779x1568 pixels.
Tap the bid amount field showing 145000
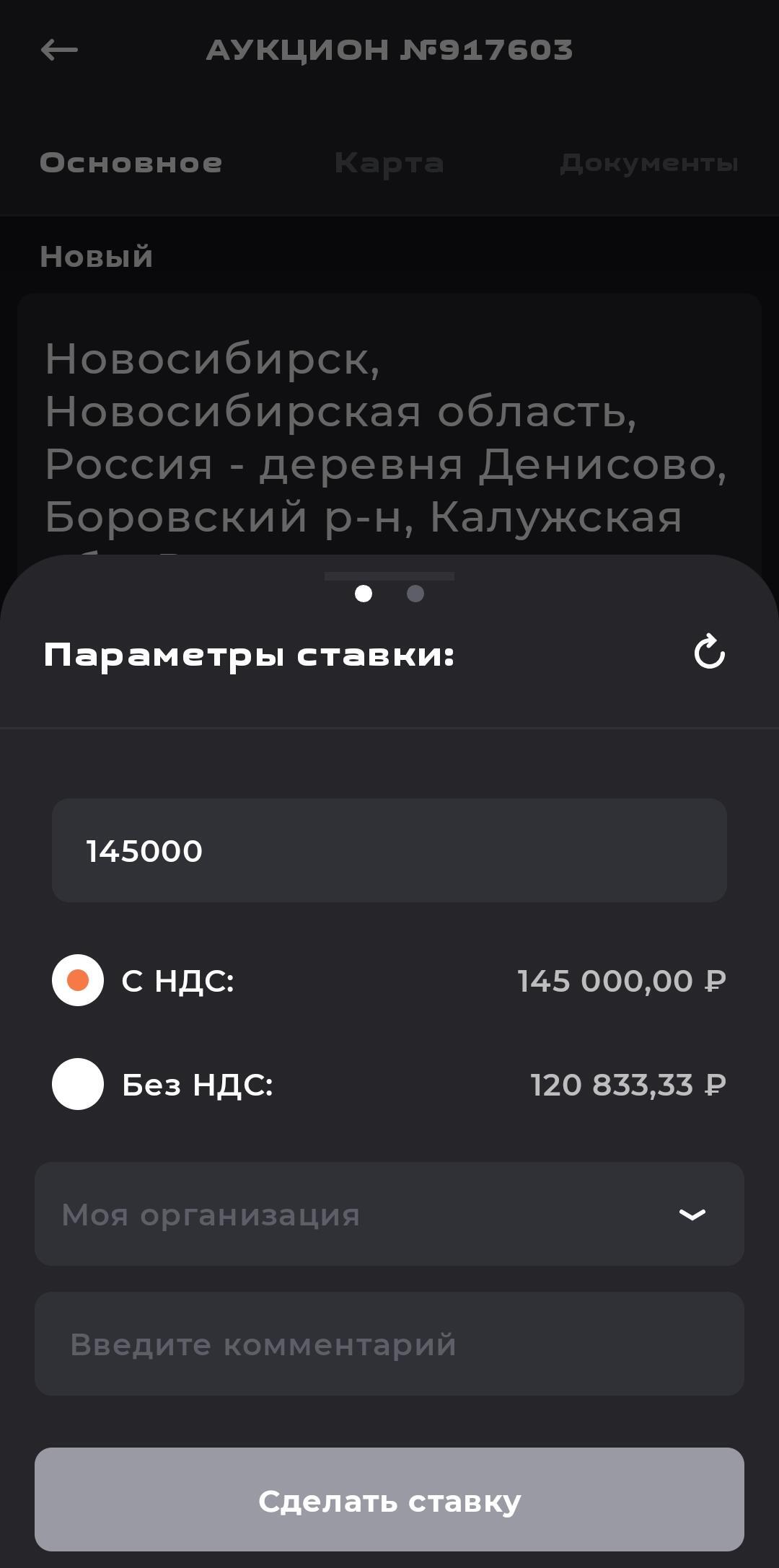pyautogui.click(x=389, y=850)
